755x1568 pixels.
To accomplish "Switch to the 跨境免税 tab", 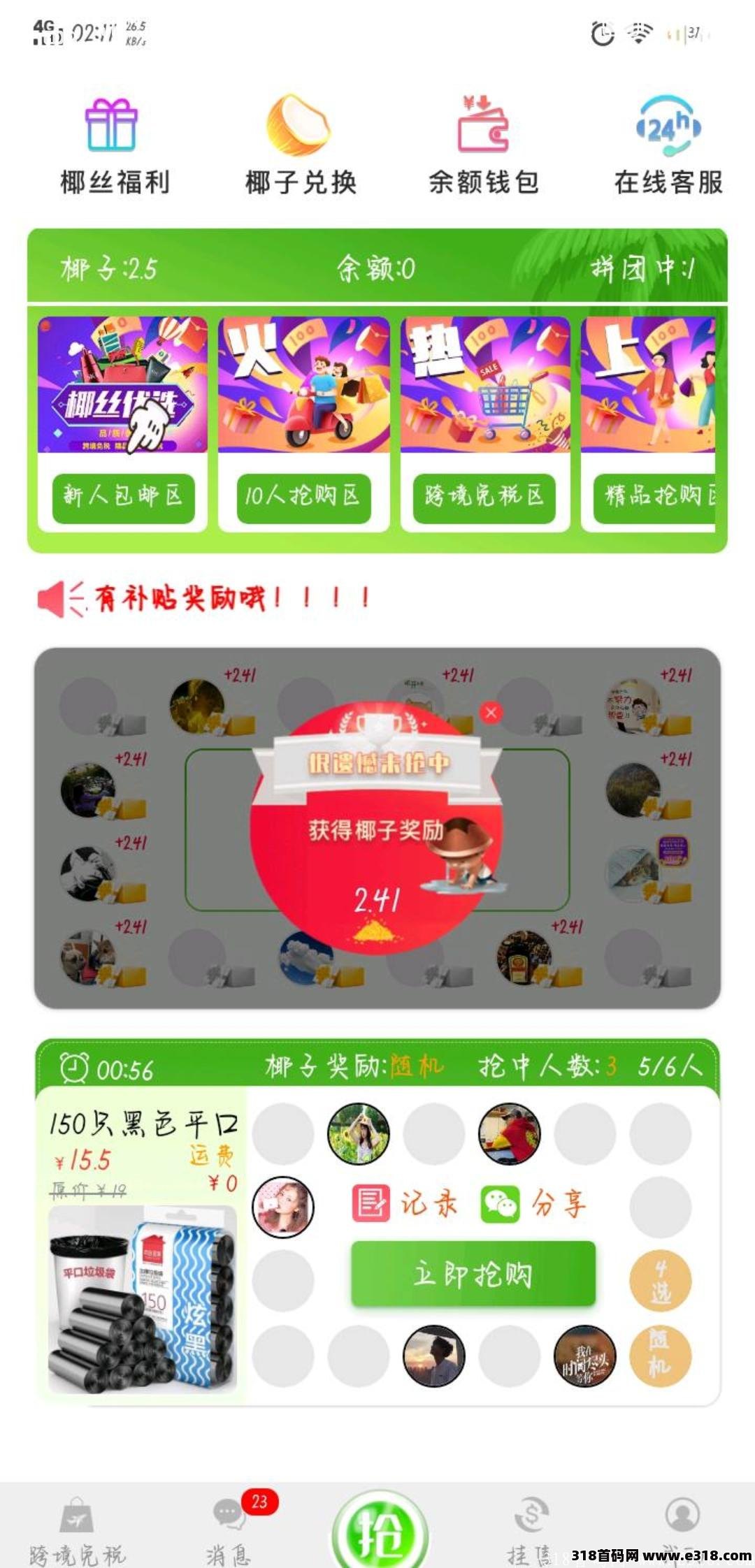I will click(77, 1530).
